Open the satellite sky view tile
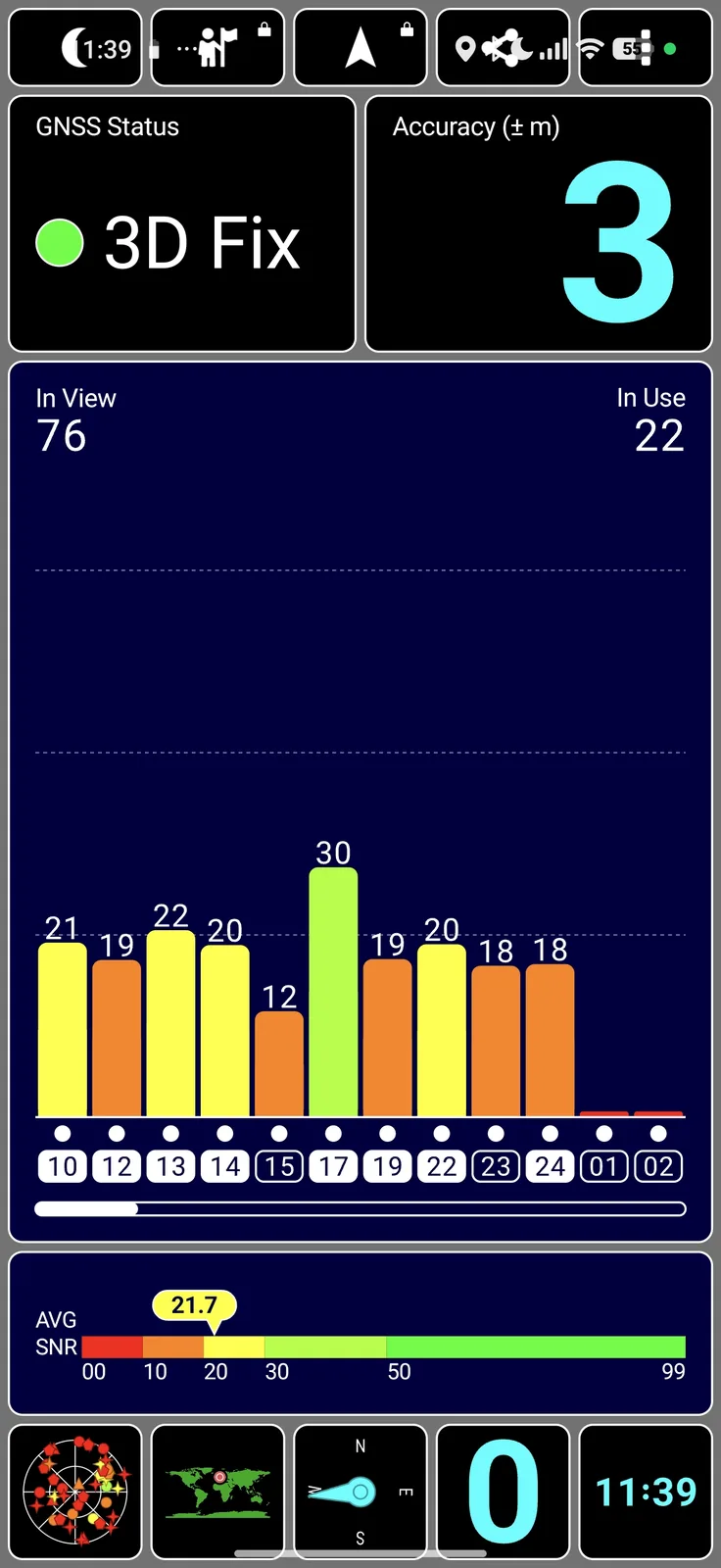Image resolution: width=721 pixels, height=1568 pixels. [x=75, y=1492]
